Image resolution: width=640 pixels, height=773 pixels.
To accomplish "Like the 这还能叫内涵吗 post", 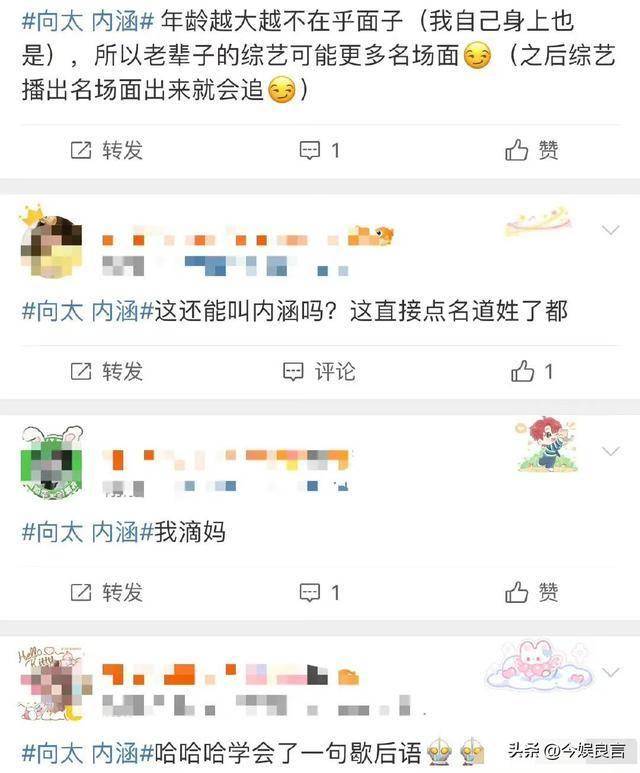I will 532,371.
